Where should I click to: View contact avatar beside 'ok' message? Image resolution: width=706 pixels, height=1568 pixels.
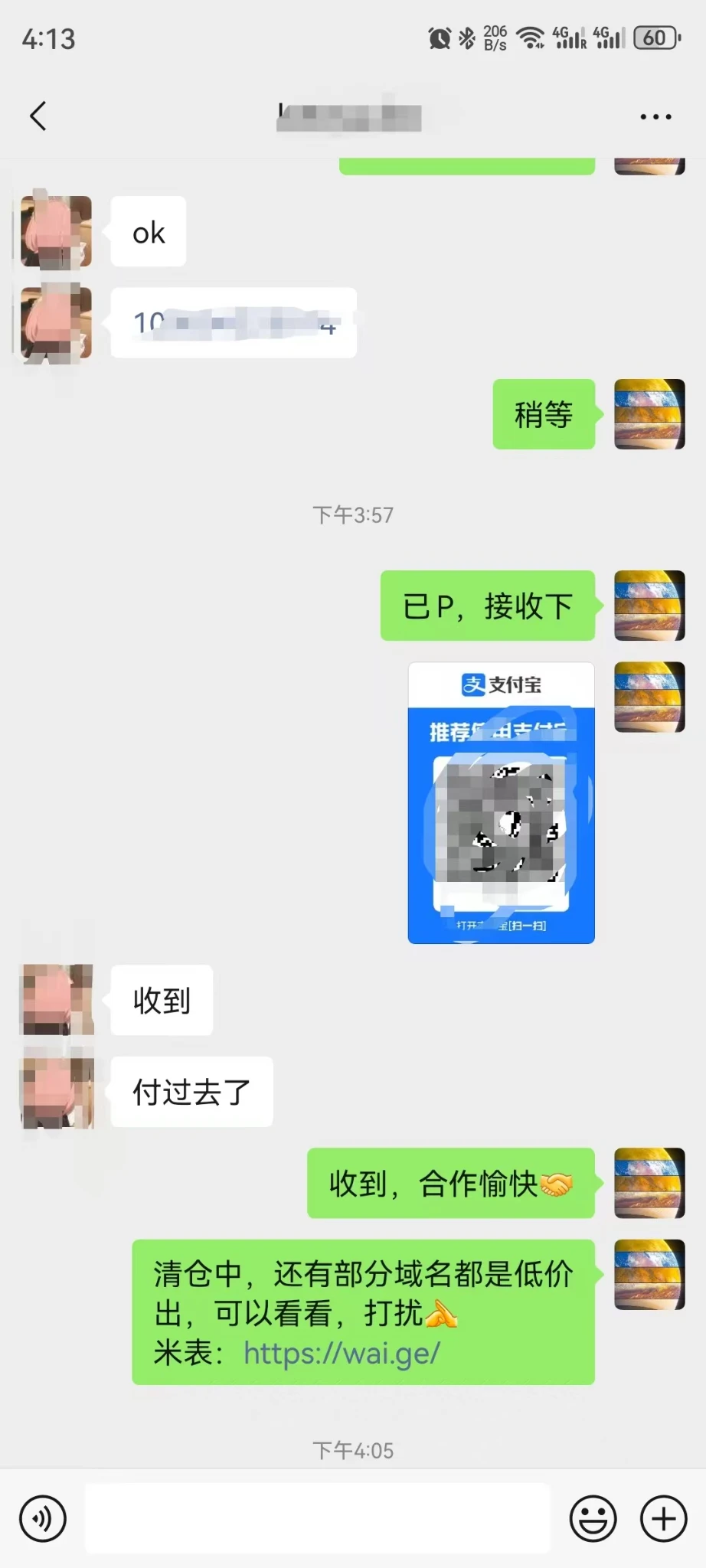[x=56, y=231]
